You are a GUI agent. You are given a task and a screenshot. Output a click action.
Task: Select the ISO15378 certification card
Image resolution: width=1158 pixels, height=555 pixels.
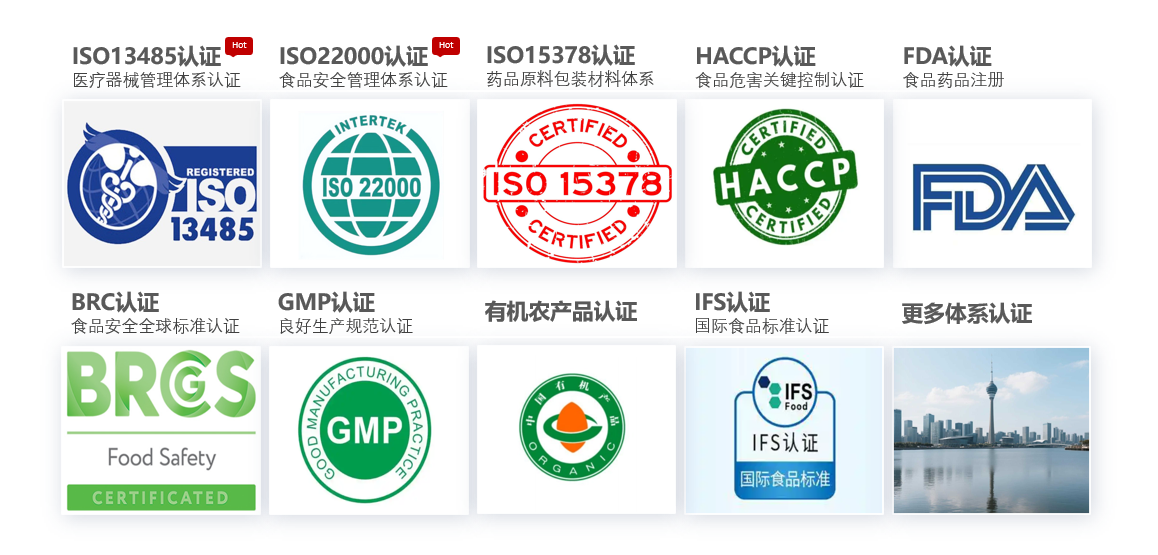[577, 183]
